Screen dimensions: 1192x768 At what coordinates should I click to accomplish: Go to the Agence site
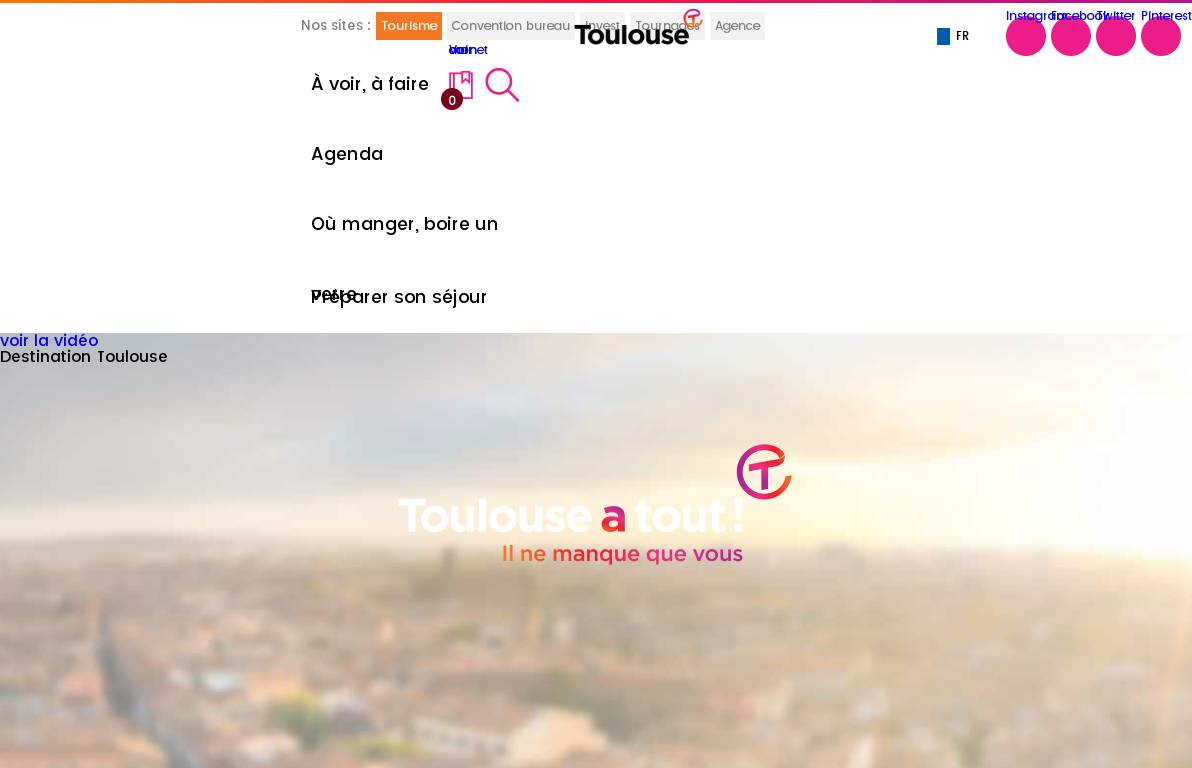coord(737,26)
